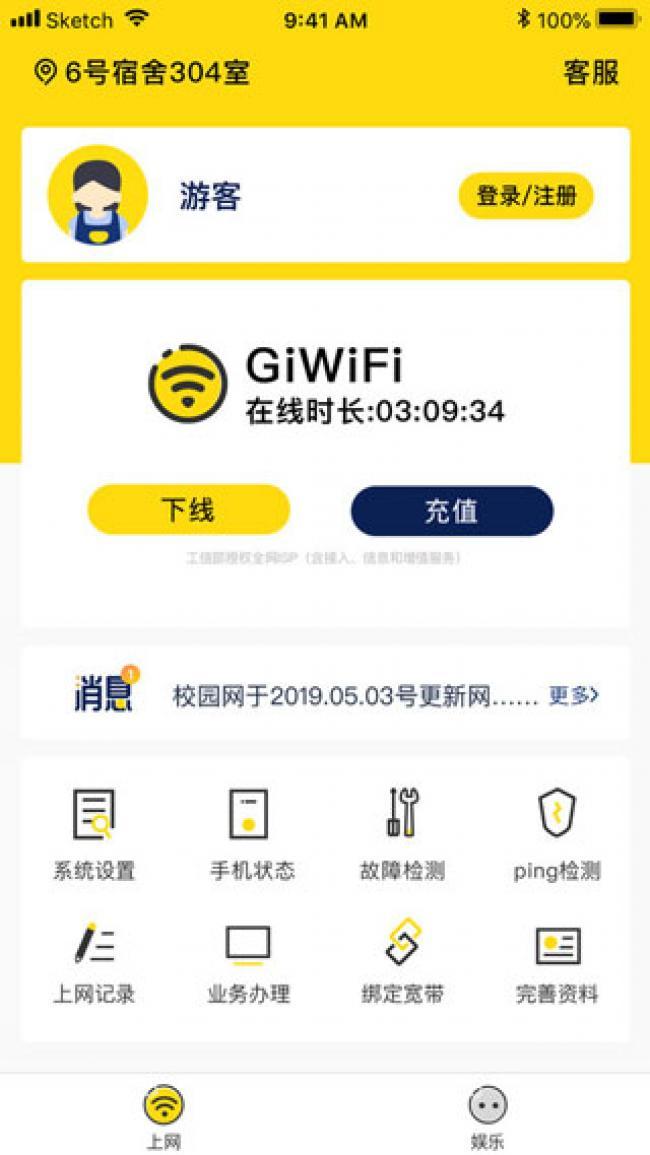Select 业务办理
Screen dimensions: 650x1155
coord(249,959)
